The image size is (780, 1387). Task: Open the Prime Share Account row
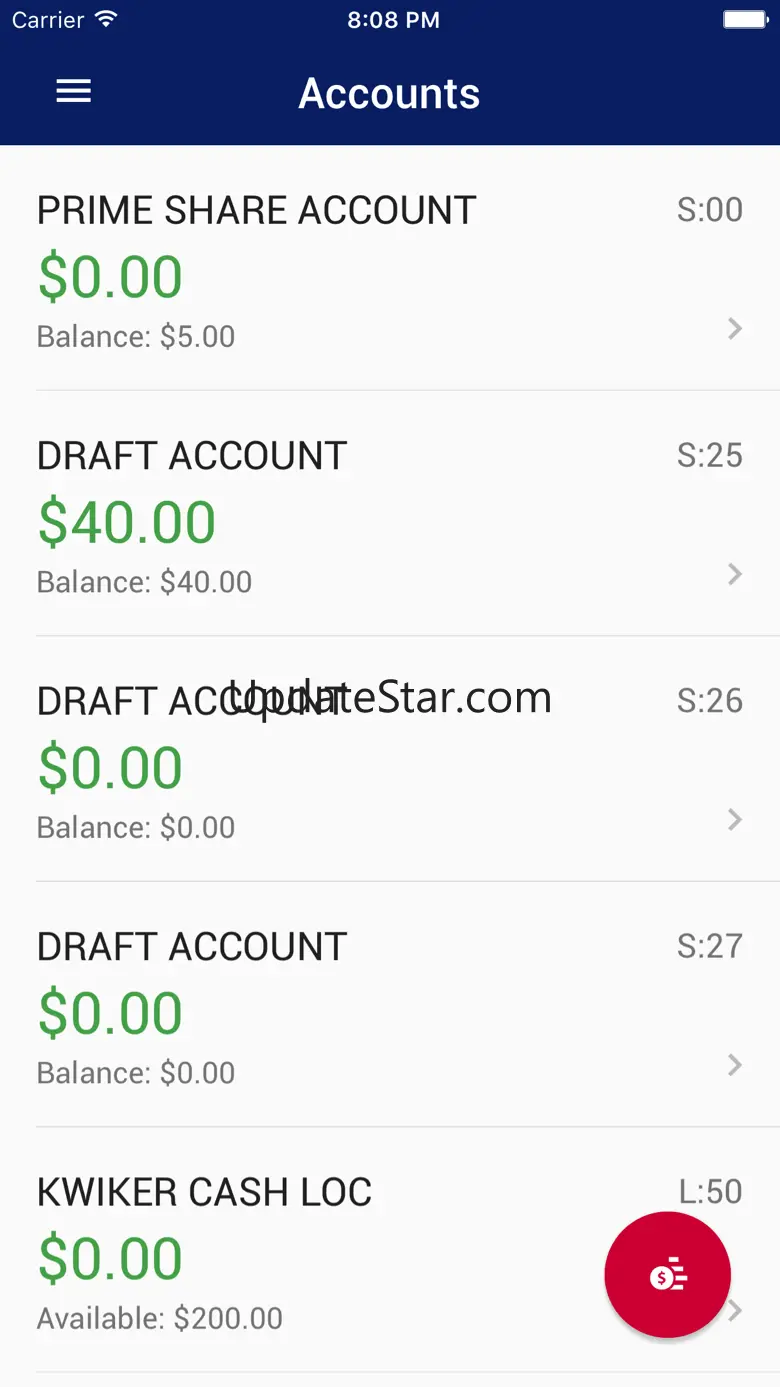[x=389, y=270]
